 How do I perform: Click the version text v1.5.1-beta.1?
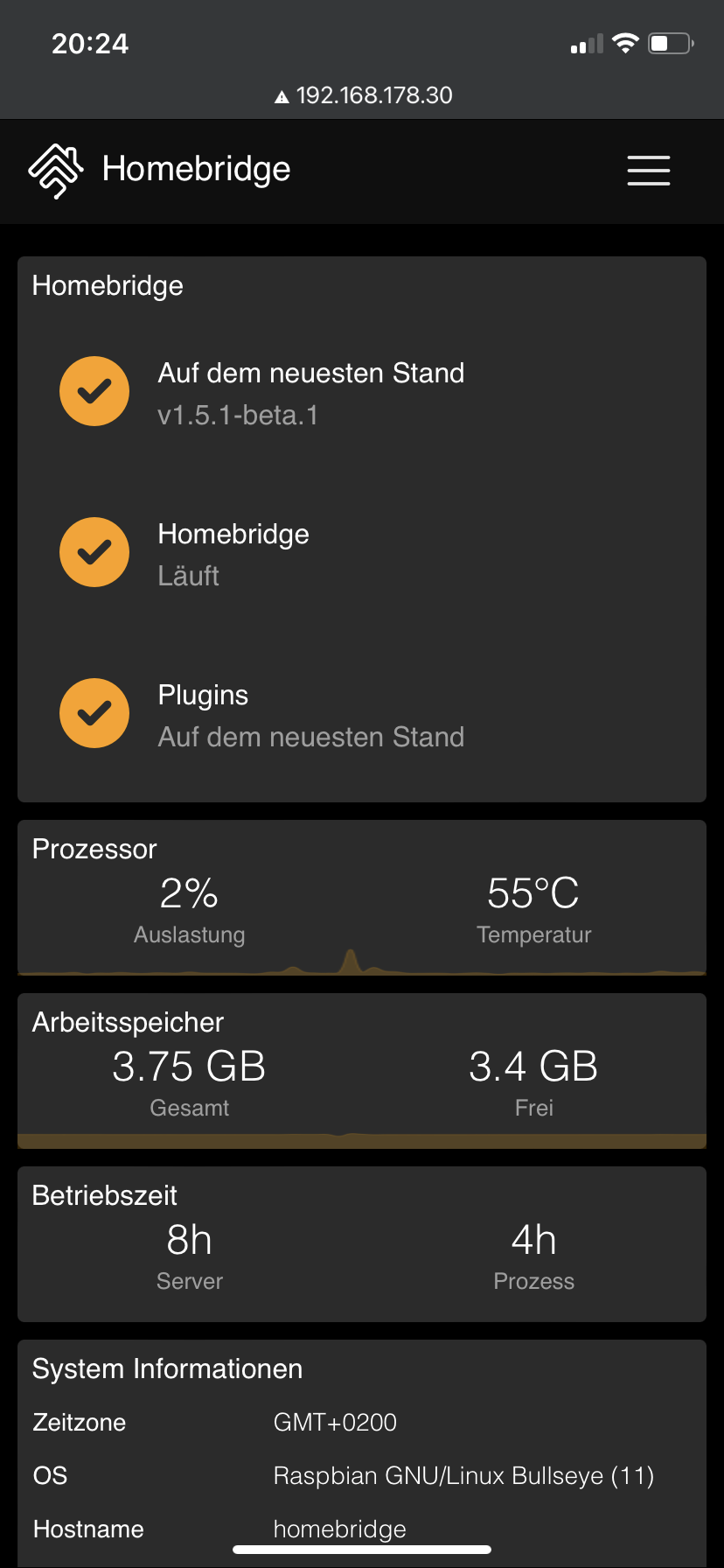point(238,416)
